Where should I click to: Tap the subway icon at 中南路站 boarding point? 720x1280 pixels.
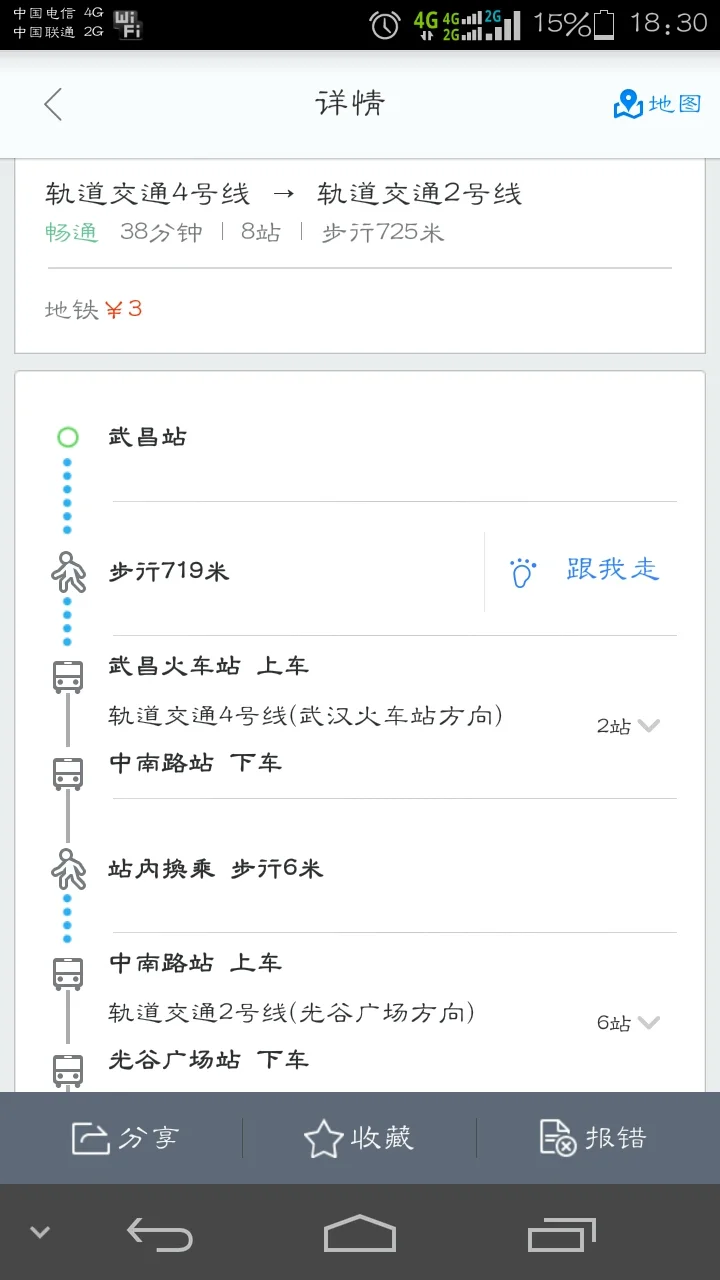pyautogui.click(x=67, y=971)
